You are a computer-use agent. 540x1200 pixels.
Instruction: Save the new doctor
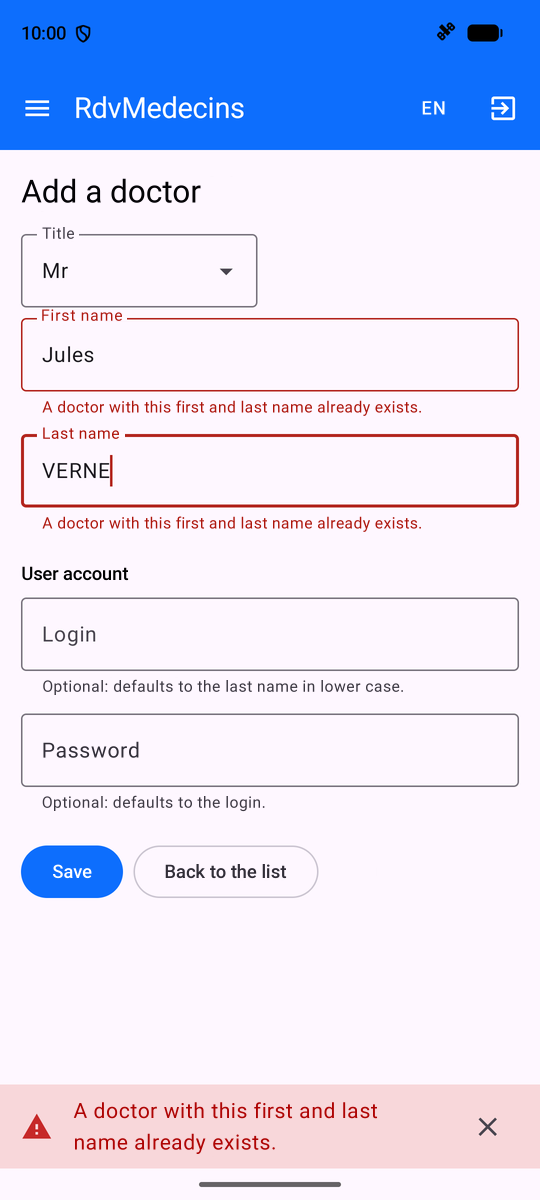pyautogui.click(x=72, y=872)
